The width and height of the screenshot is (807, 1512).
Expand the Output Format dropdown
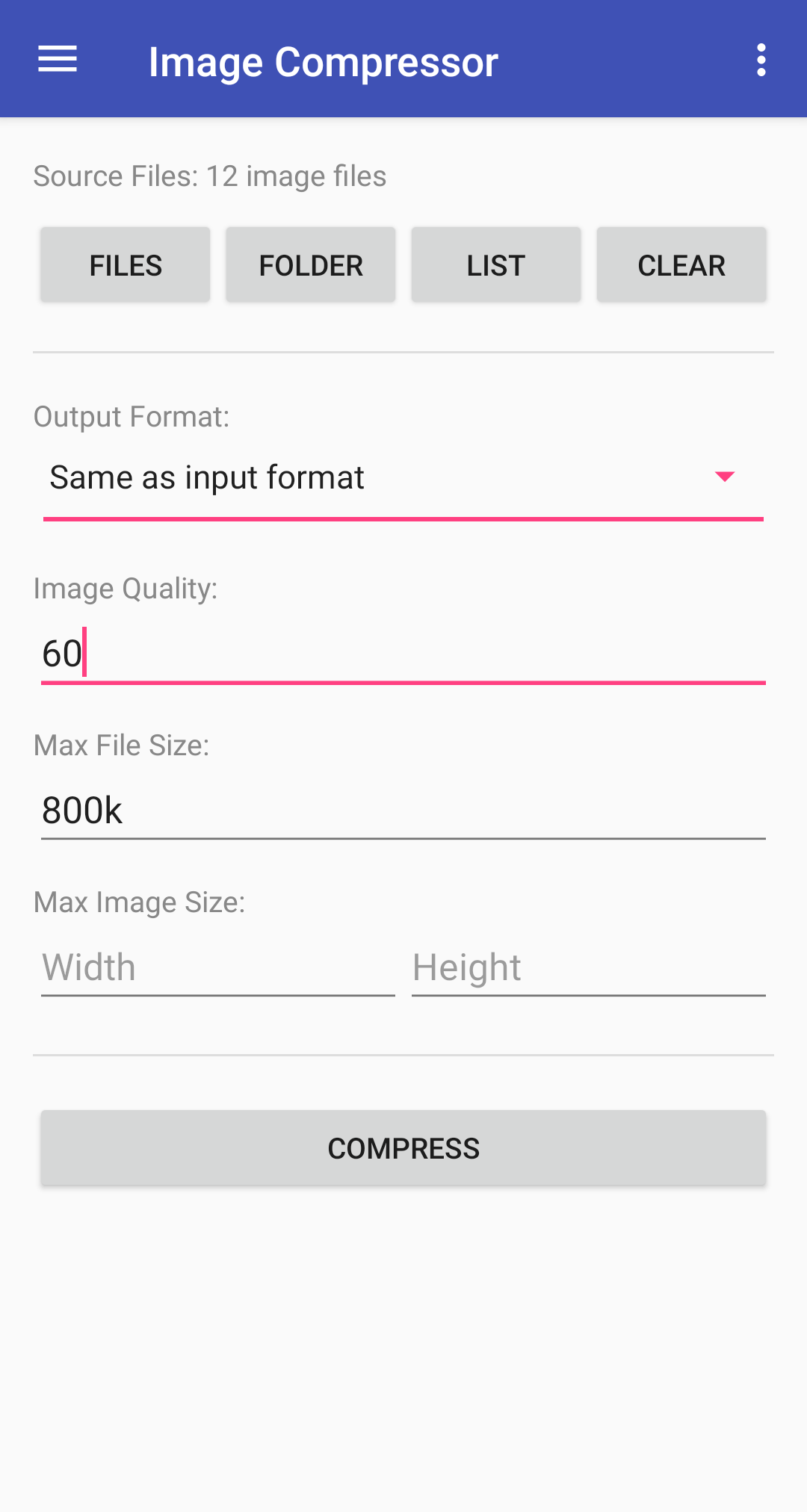(403, 478)
